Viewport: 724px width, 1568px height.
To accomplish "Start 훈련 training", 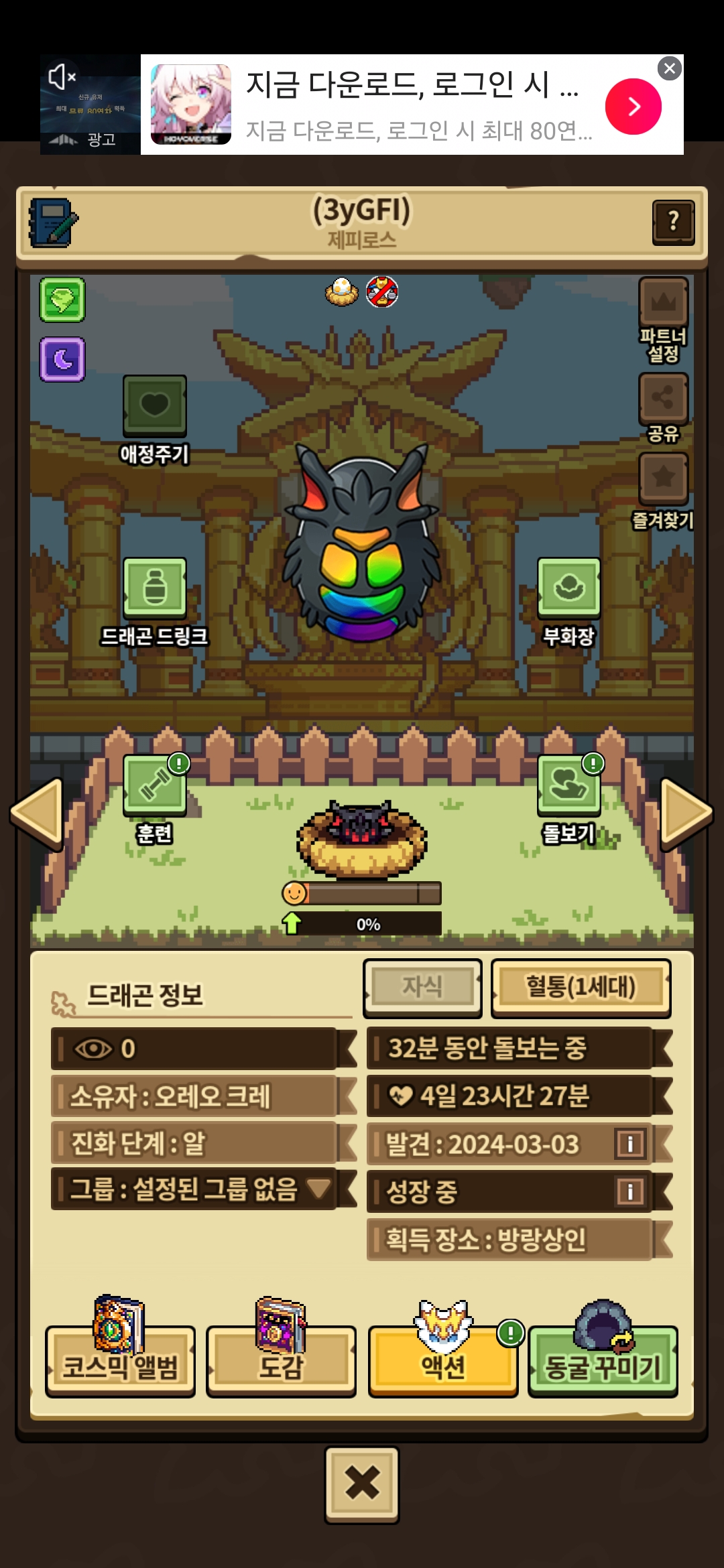I will (x=154, y=785).
